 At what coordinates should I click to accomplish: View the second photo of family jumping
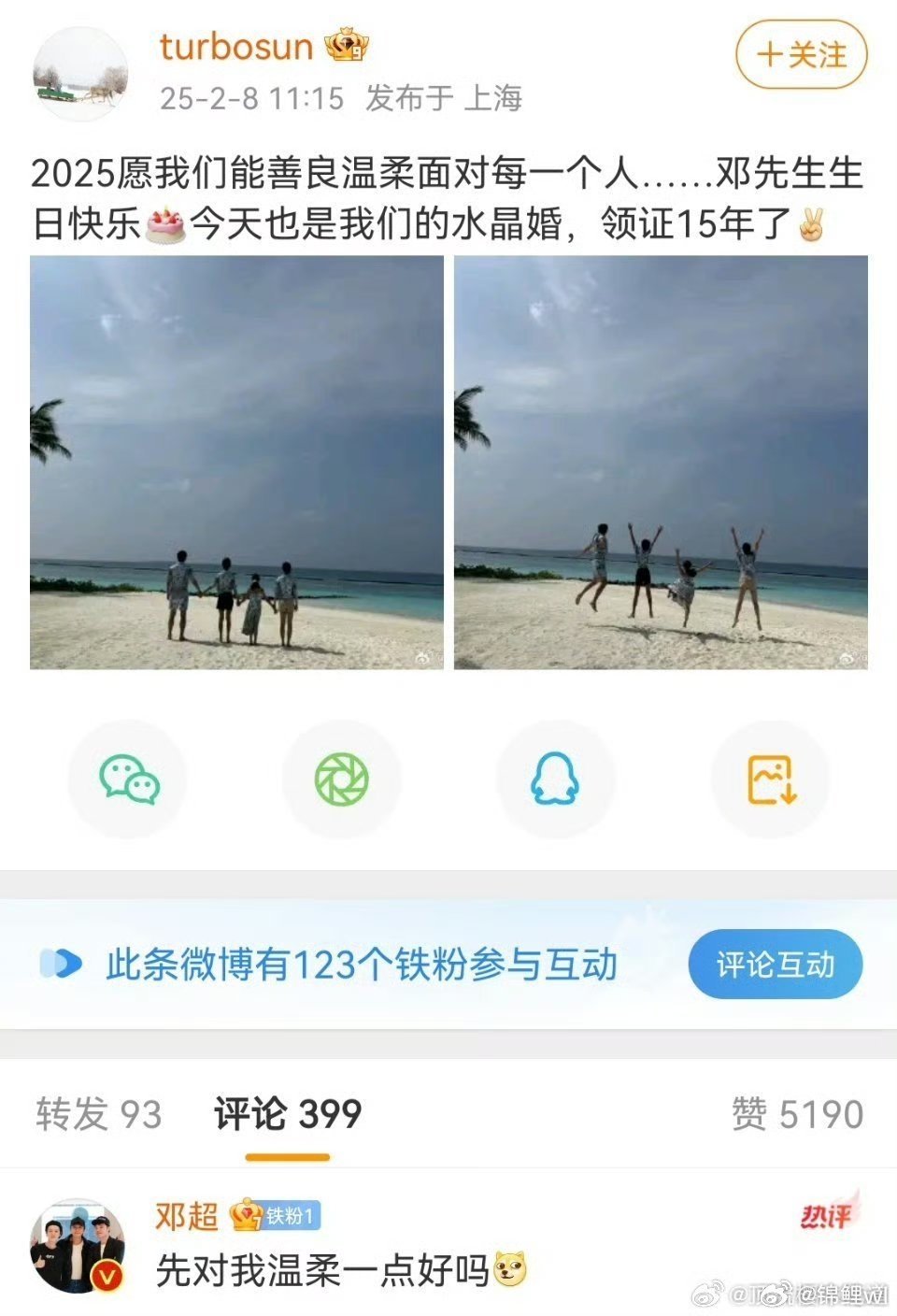(x=659, y=465)
